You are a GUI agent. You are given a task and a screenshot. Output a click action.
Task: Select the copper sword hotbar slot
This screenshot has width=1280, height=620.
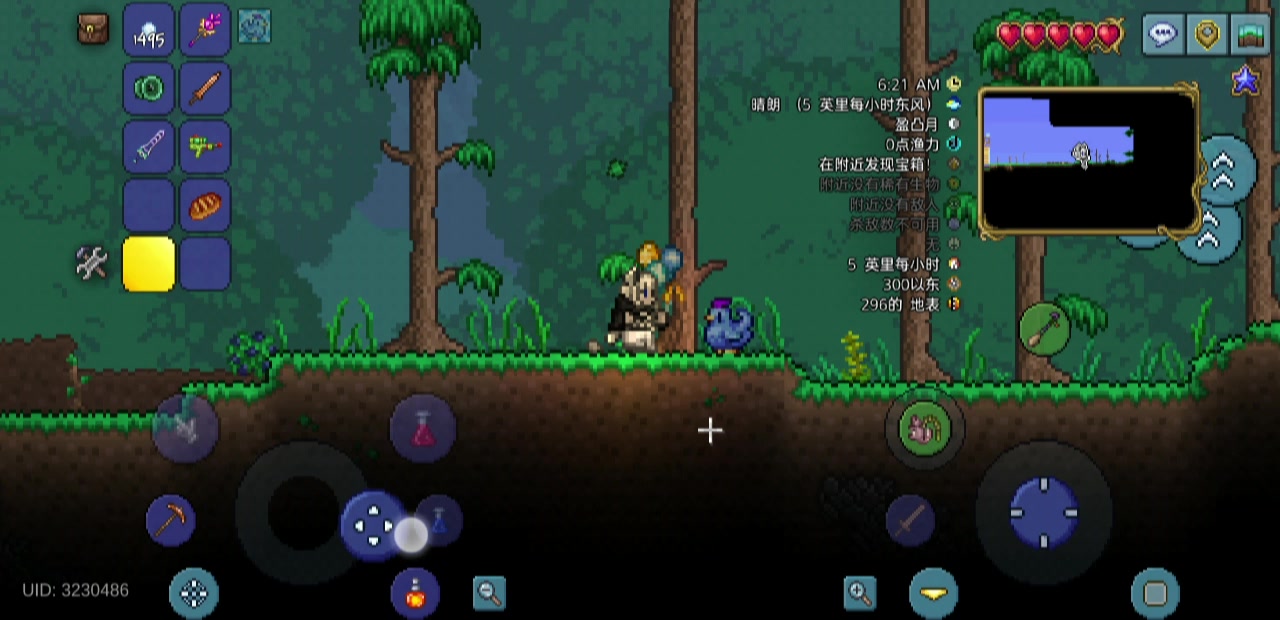pyautogui.click(x=206, y=88)
